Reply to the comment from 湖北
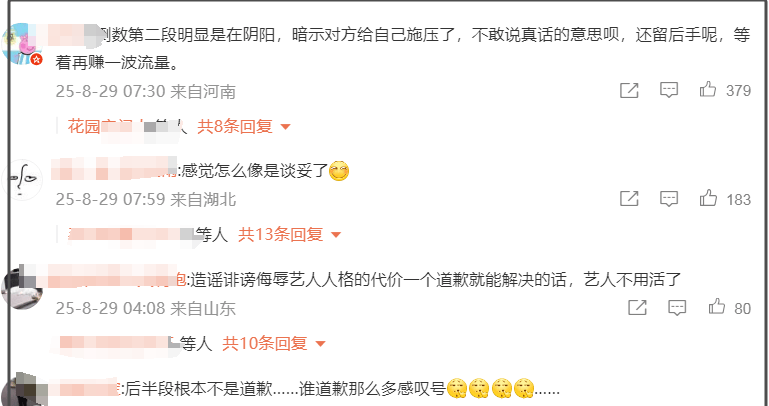This screenshot has height=406, width=769. pyautogui.click(x=669, y=199)
